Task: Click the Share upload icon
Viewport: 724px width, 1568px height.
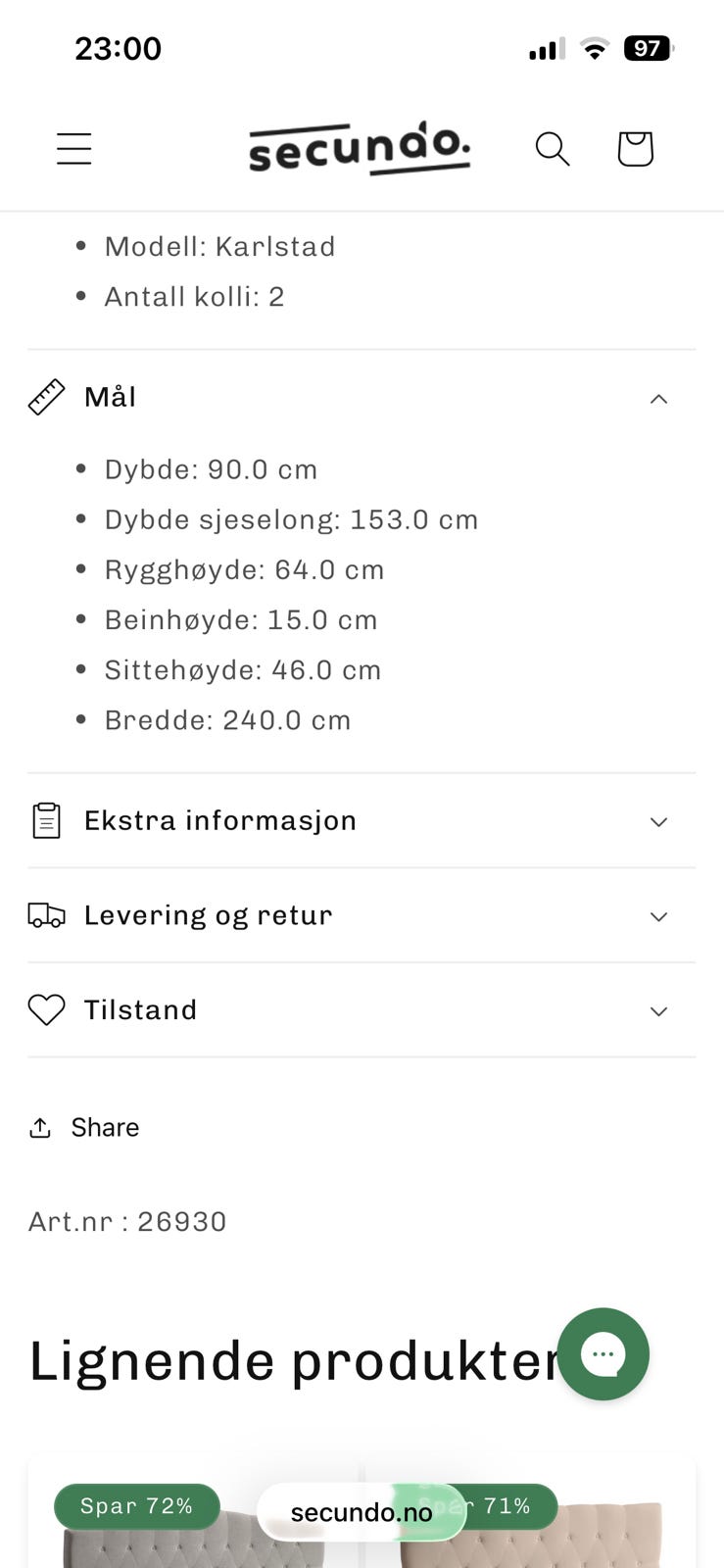Action: tap(40, 1127)
